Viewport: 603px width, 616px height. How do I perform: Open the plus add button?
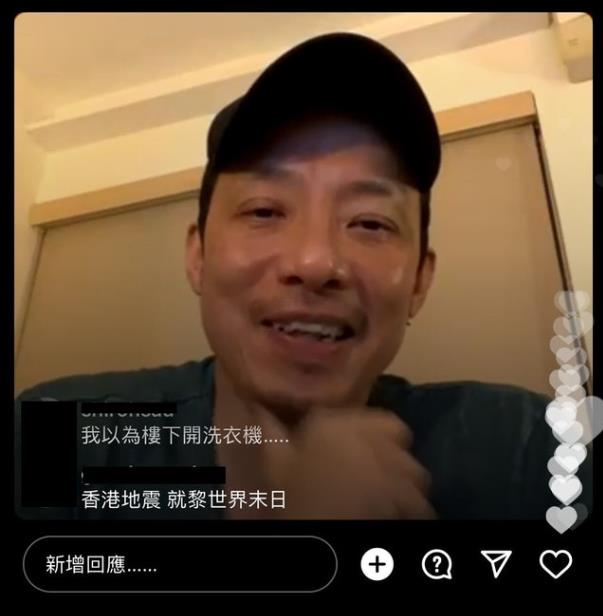pyautogui.click(x=377, y=564)
